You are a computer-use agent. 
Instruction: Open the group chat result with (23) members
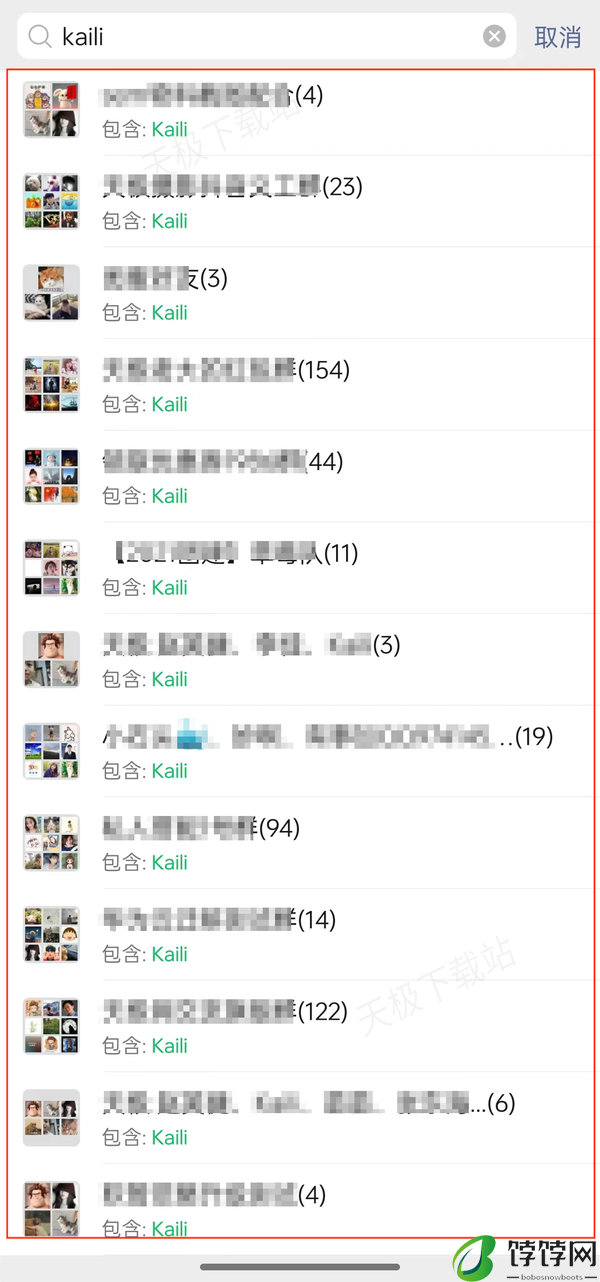[300, 202]
